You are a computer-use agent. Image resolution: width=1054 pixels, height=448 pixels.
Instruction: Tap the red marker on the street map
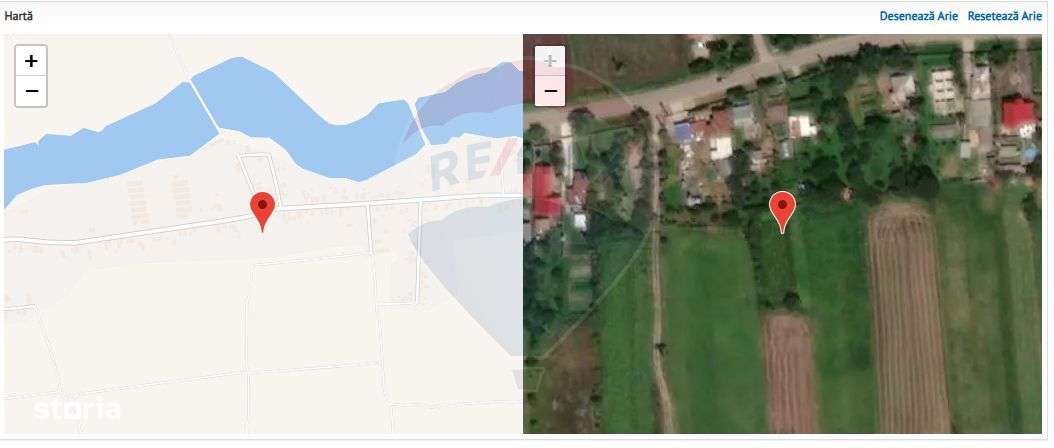(x=262, y=210)
